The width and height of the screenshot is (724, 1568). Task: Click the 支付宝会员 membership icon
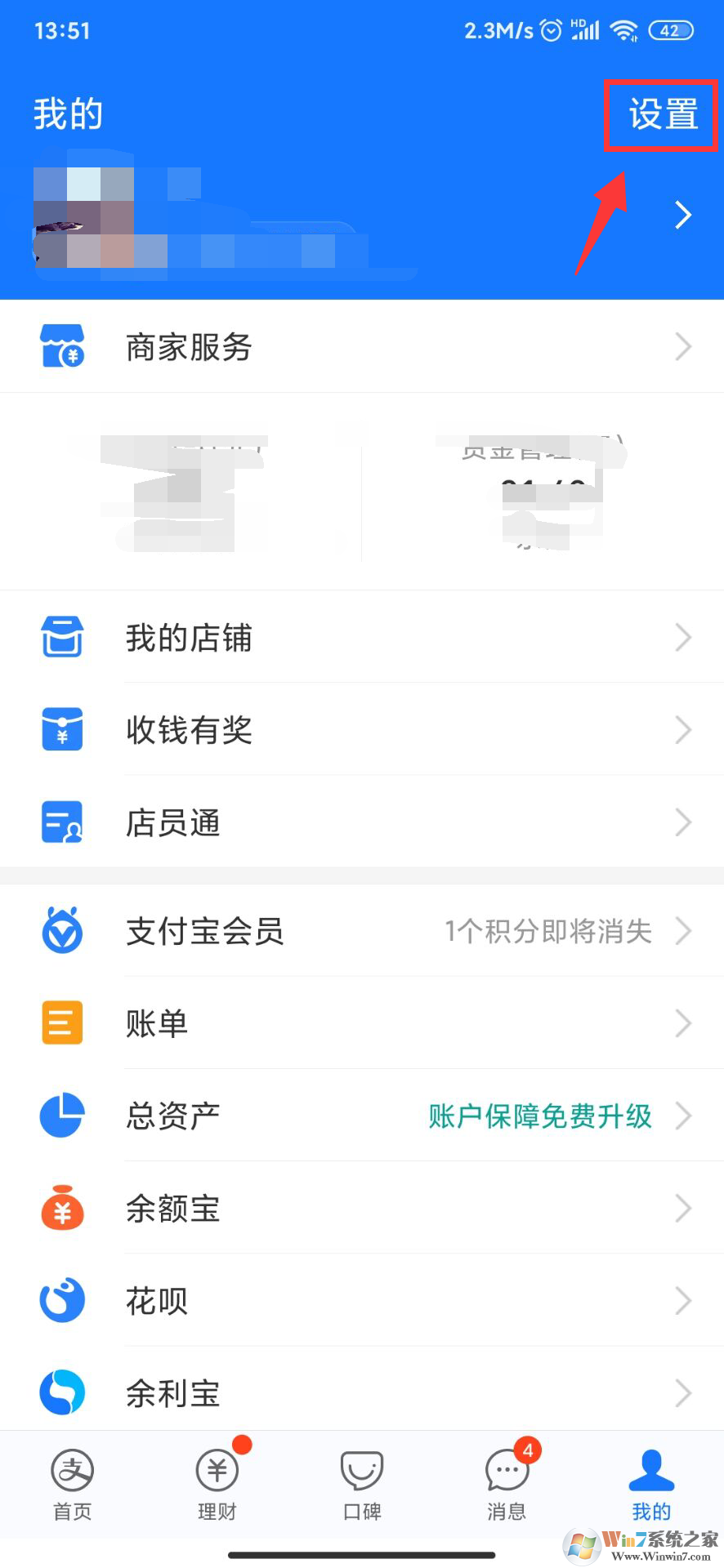61,931
